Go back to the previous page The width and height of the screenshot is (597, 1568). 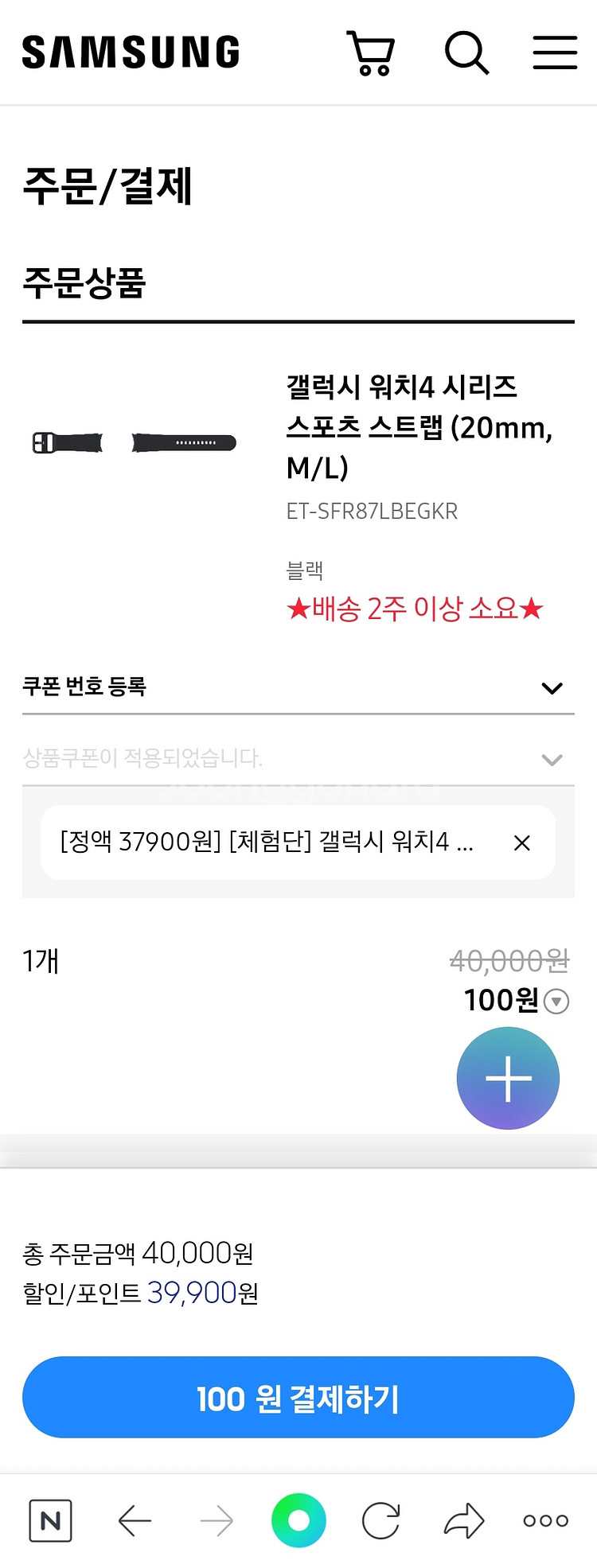click(135, 1521)
